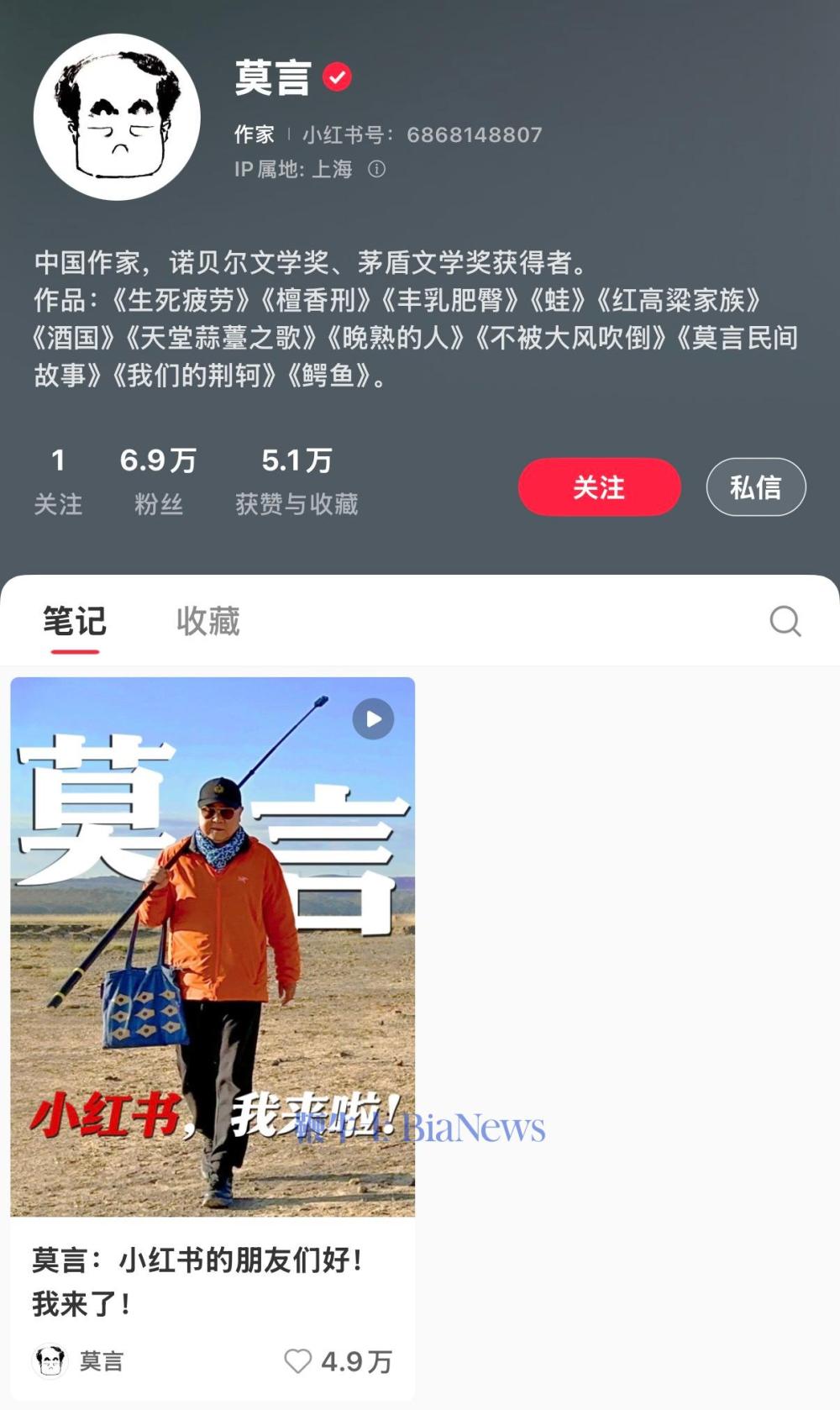Open the IP属地 info icon
Screen dimensions: 840x1410
pyautogui.click(x=377, y=169)
